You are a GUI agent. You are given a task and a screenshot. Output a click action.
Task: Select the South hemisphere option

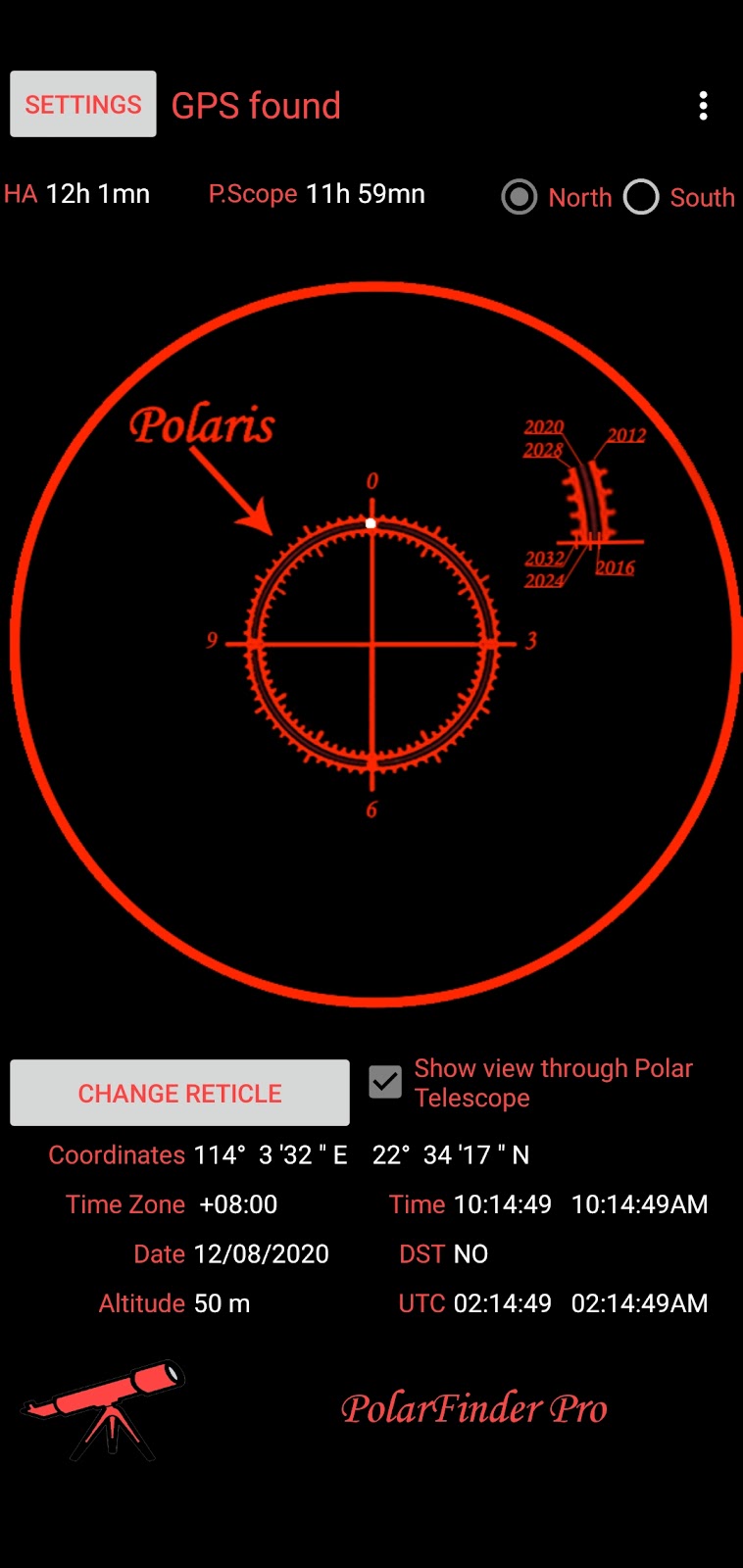(x=642, y=197)
